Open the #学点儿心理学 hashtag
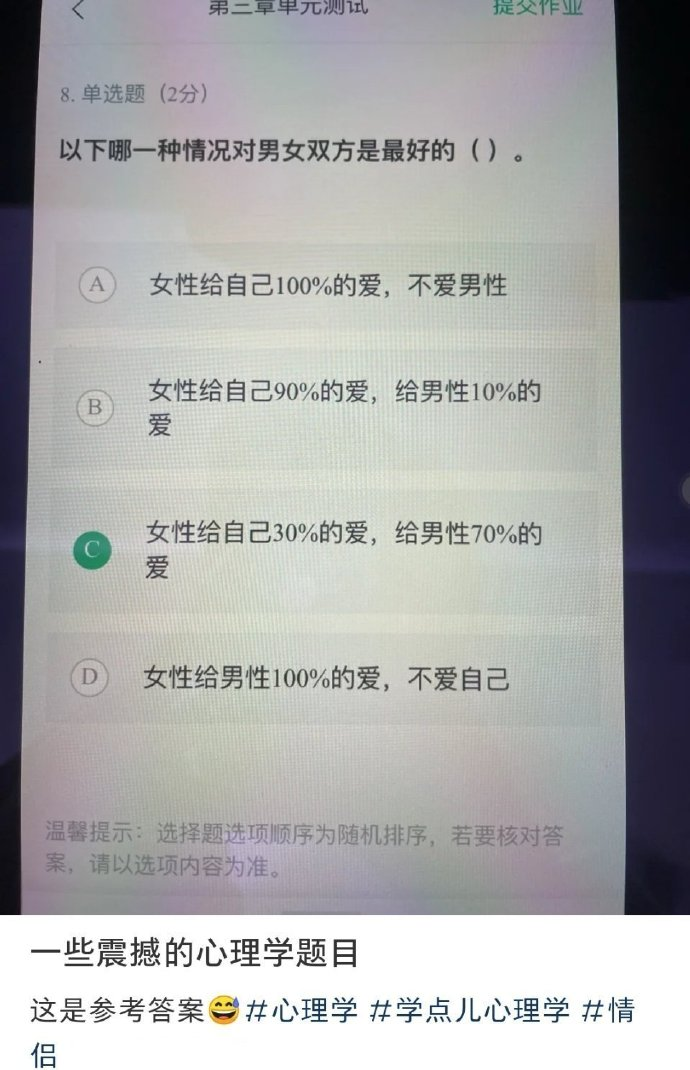Viewport: 690px width, 1070px height. point(469,1011)
